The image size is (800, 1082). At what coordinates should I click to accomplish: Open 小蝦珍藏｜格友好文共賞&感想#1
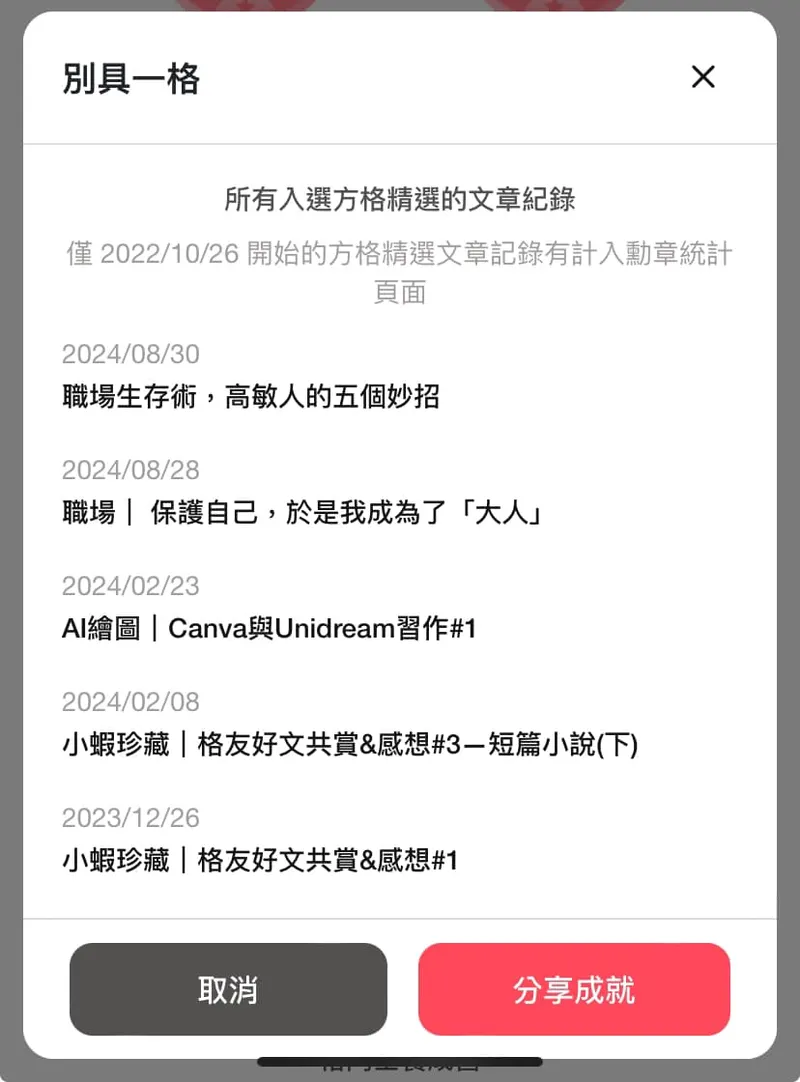[259, 860]
